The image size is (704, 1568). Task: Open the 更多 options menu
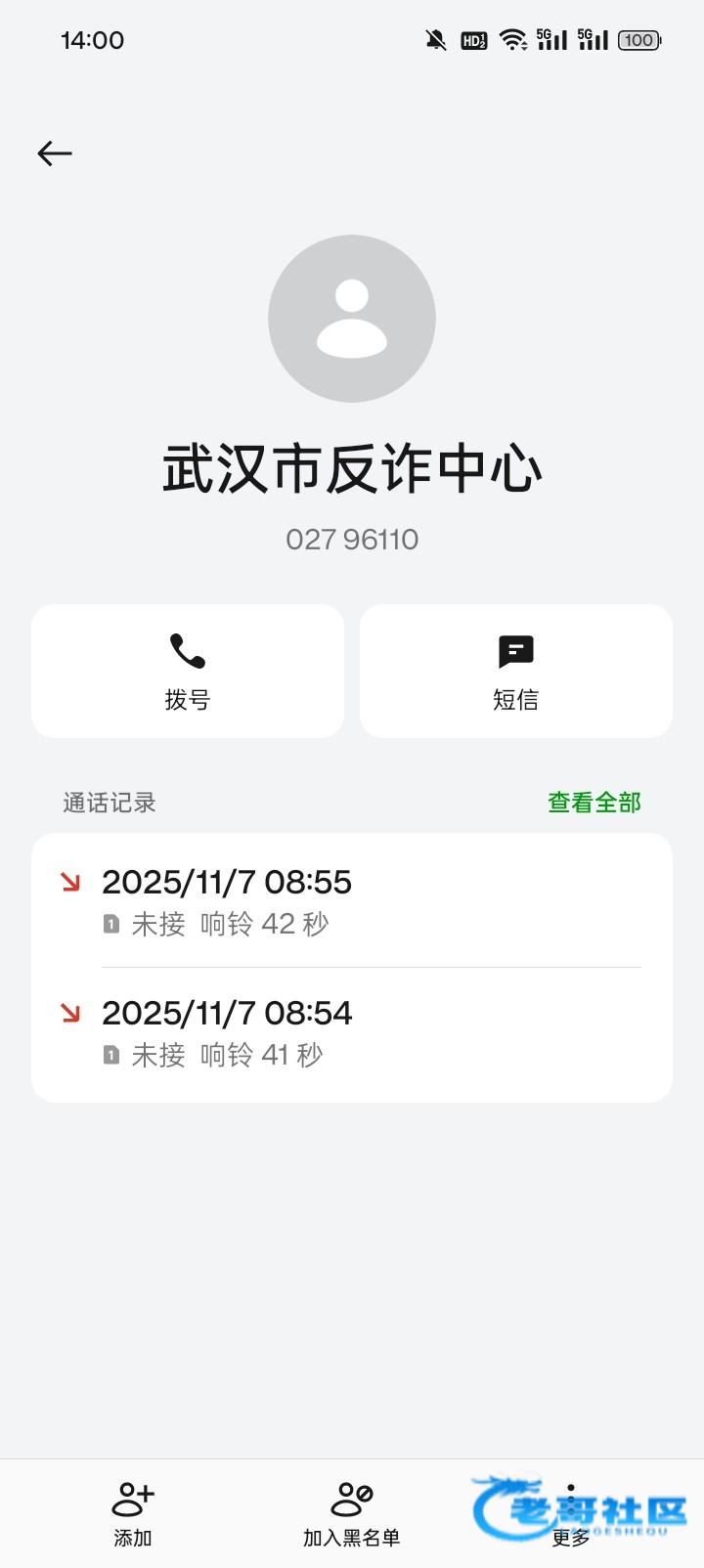tap(571, 1513)
